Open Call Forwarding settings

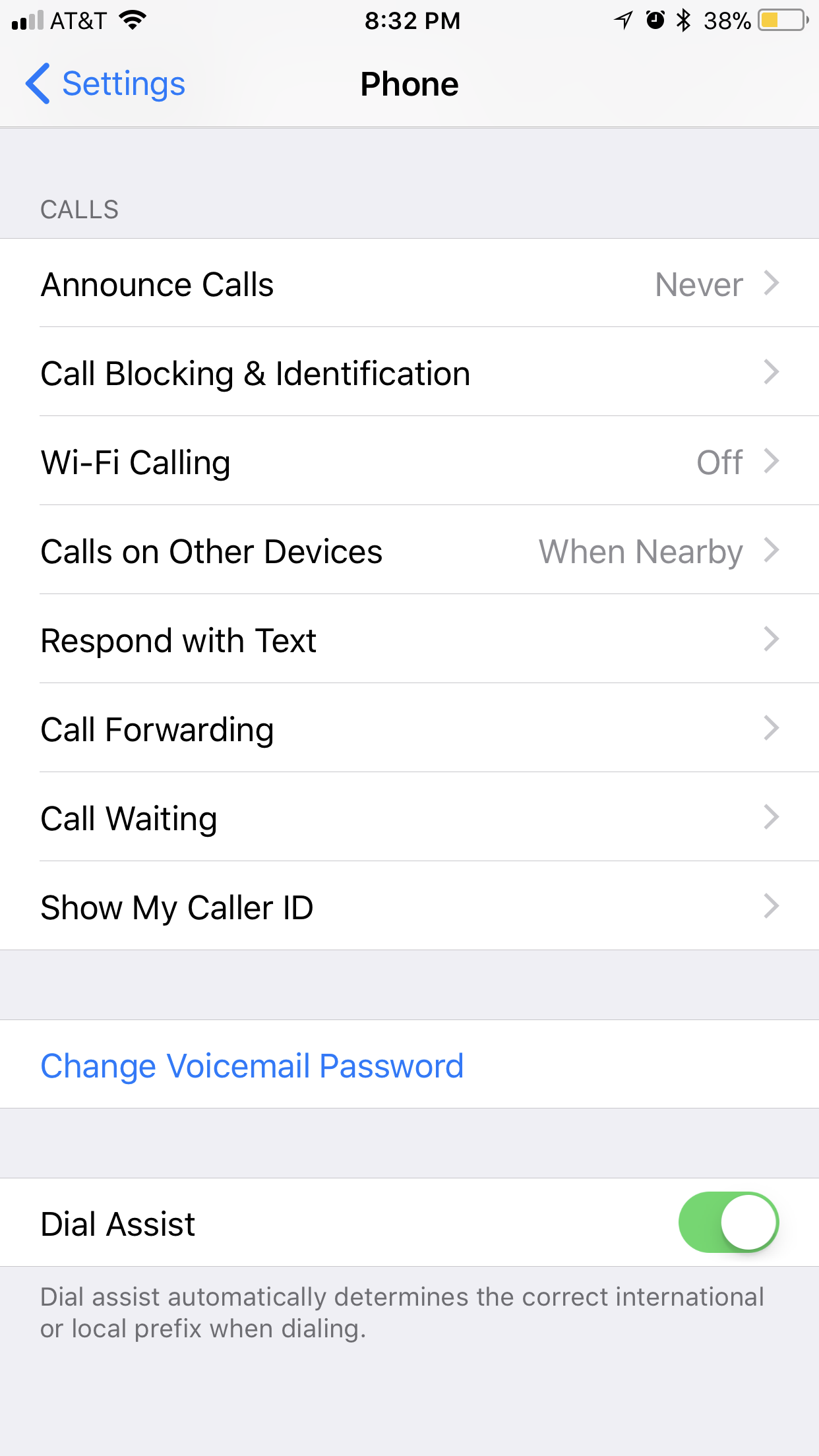point(409,729)
